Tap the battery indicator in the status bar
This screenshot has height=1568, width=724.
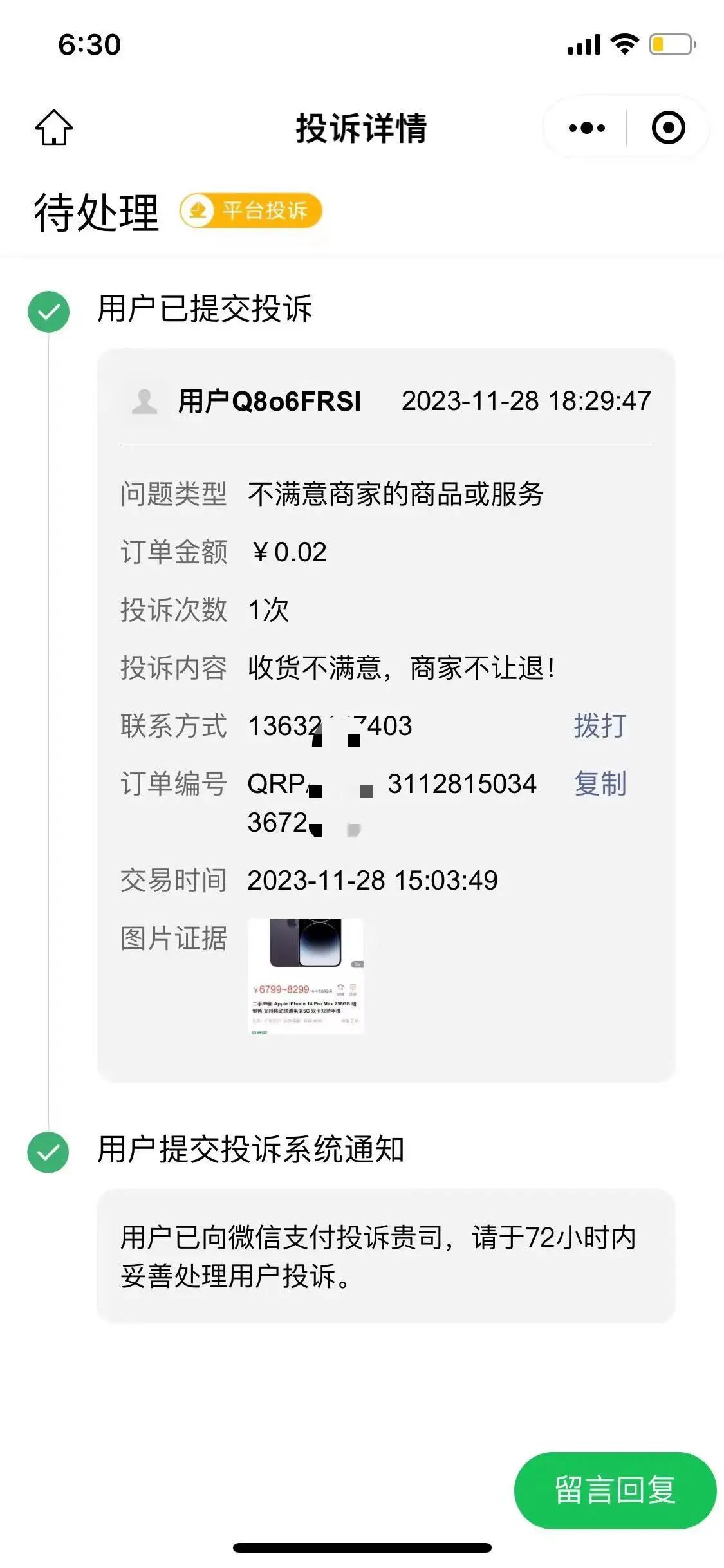click(x=671, y=44)
